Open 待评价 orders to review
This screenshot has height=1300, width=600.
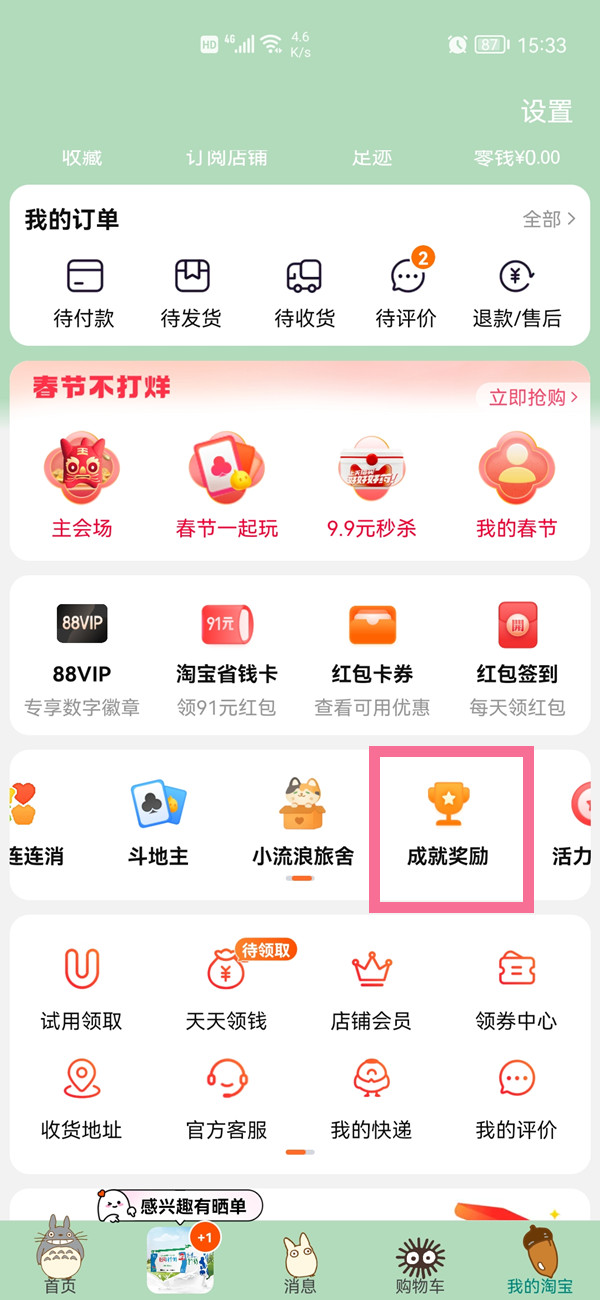(x=406, y=292)
